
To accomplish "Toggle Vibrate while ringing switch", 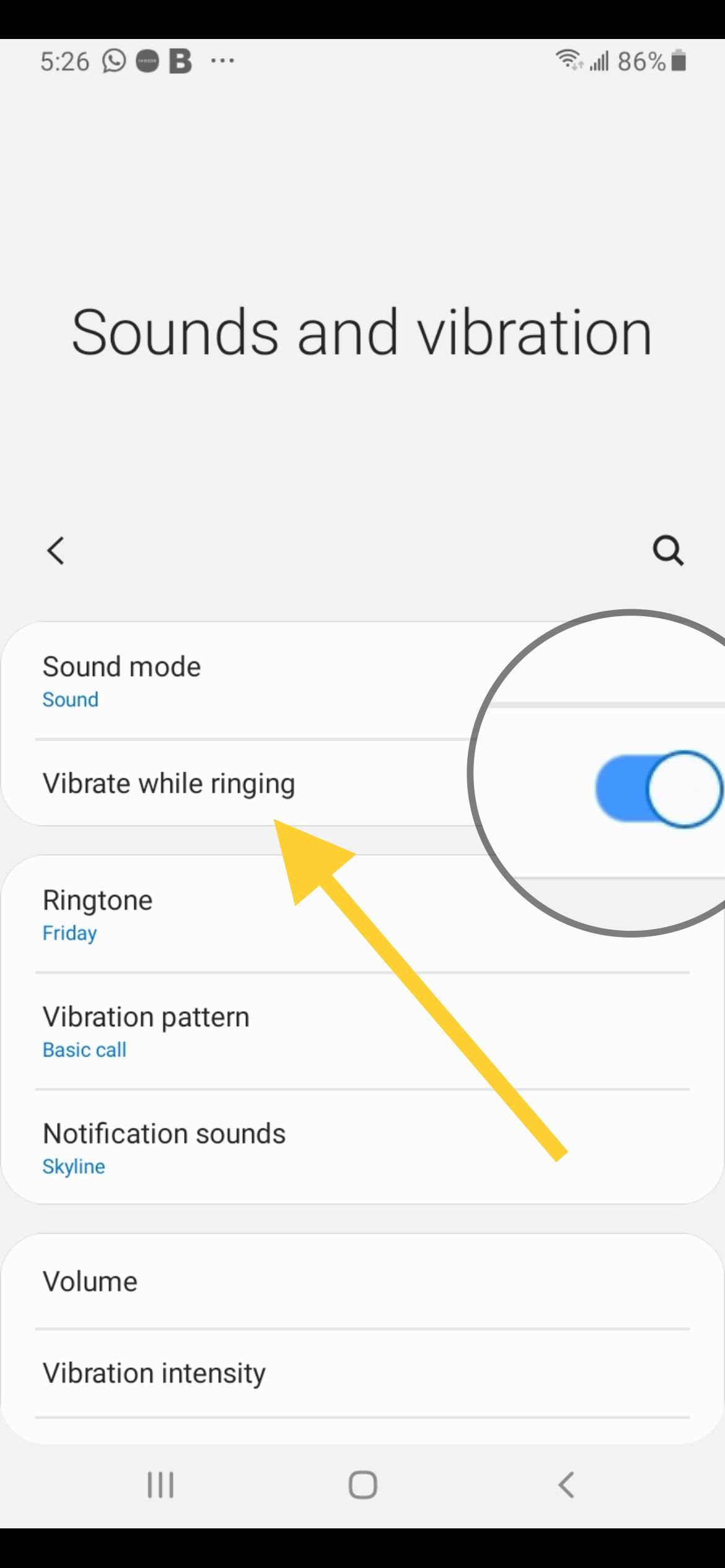I will point(659,788).
